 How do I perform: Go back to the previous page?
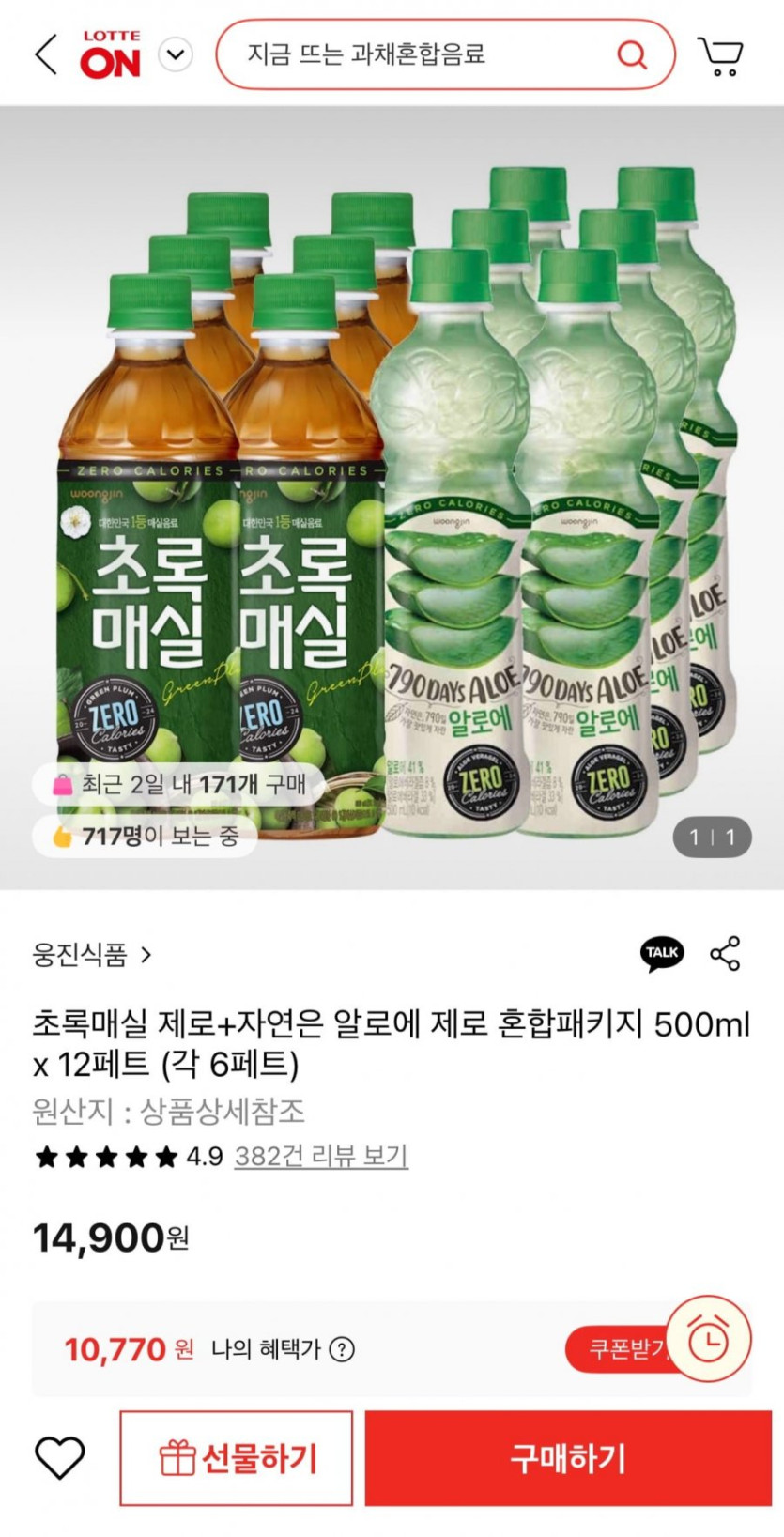[x=45, y=54]
